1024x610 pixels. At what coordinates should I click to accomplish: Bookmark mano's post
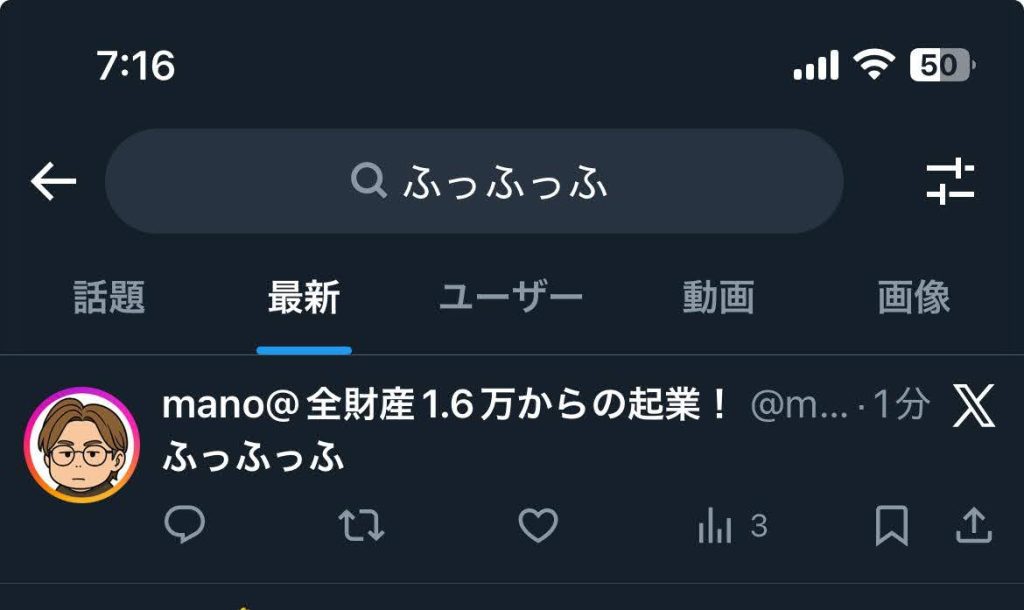tap(891, 525)
